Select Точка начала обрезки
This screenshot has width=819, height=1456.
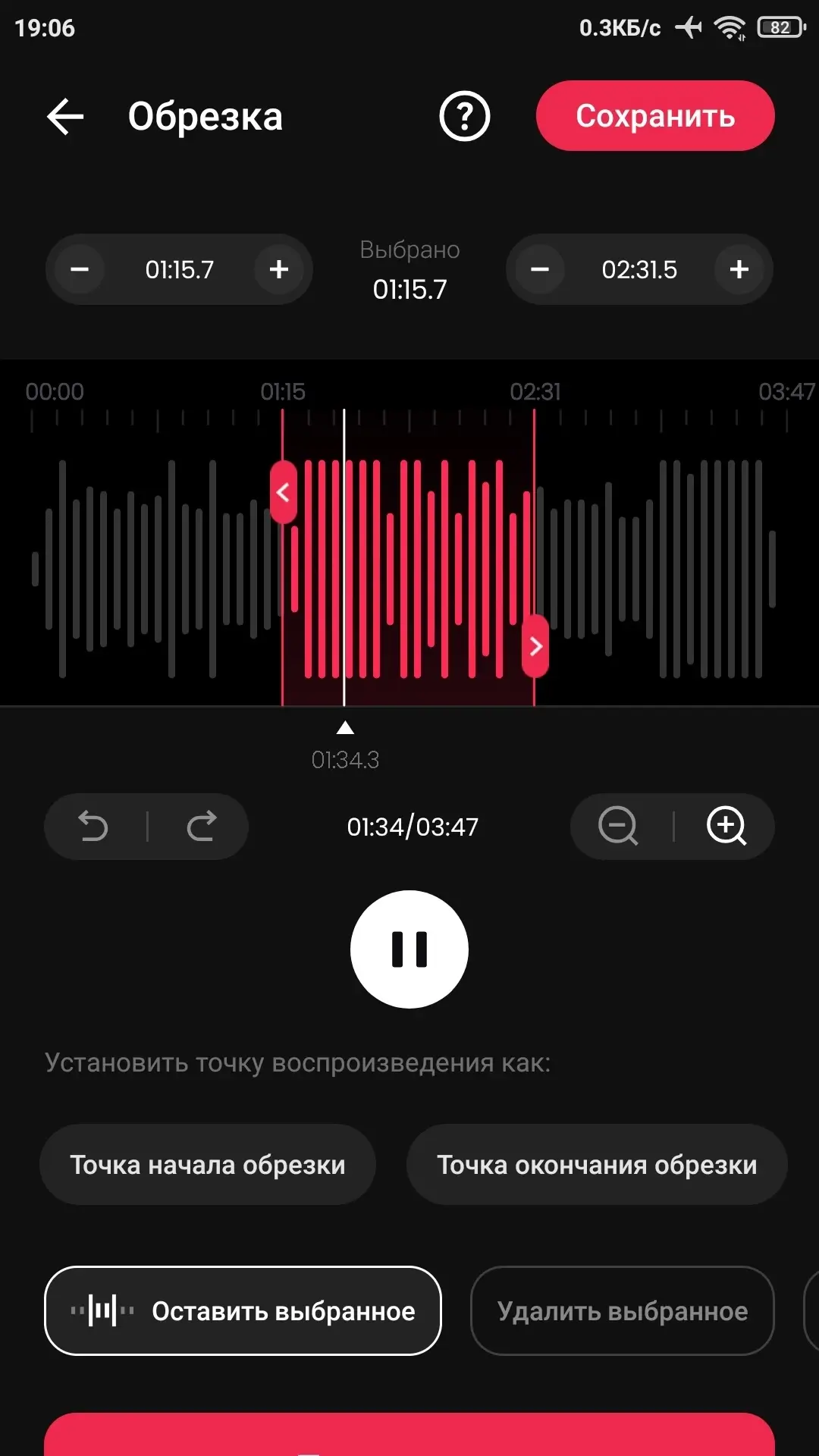[x=208, y=1165]
